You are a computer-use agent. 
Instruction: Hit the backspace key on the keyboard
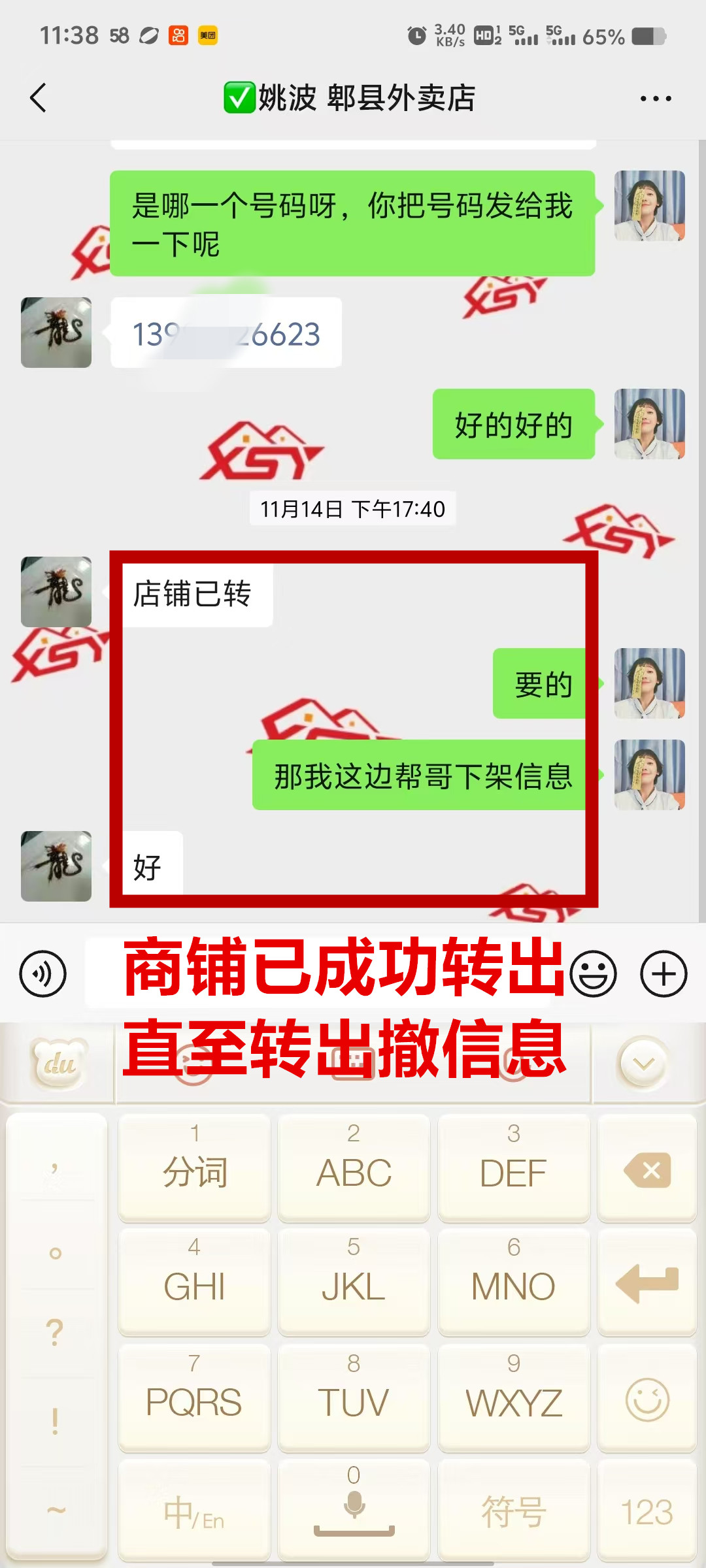647,1169
